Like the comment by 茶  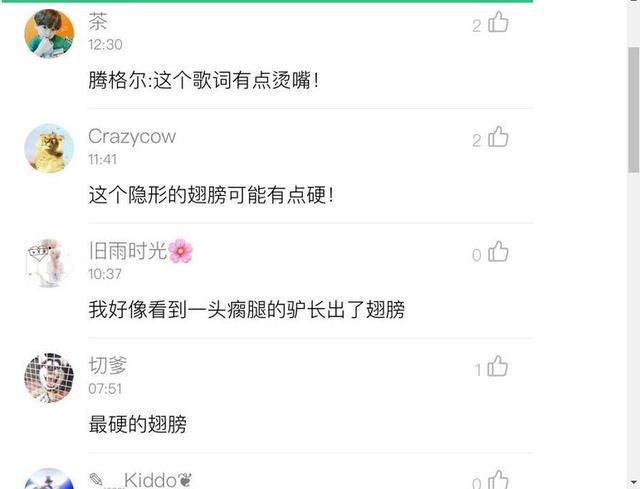498,23
